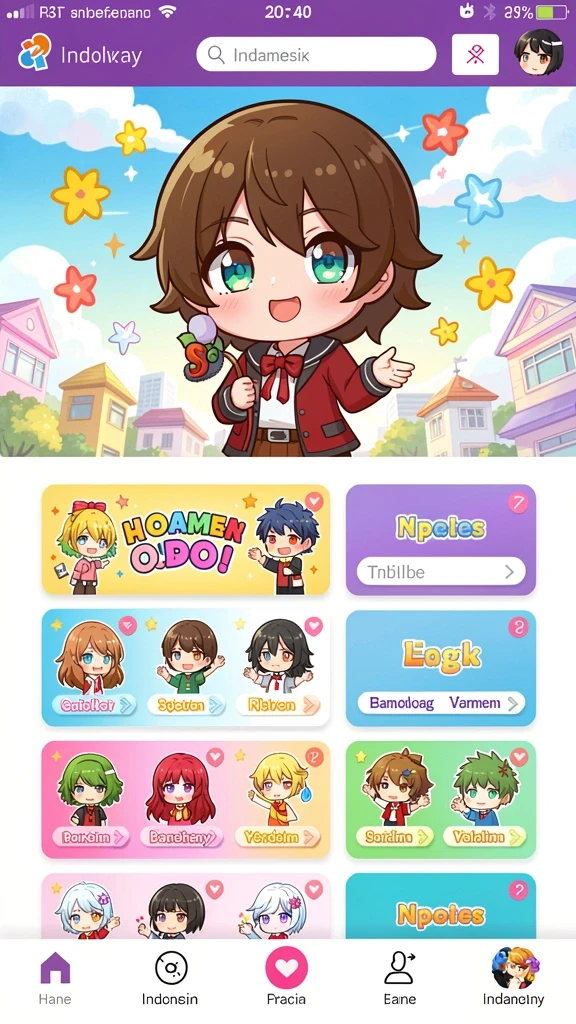This screenshot has width=576, height=1024.
Task: Open the large chibi hero banner
Action: (x=288, y=272)
